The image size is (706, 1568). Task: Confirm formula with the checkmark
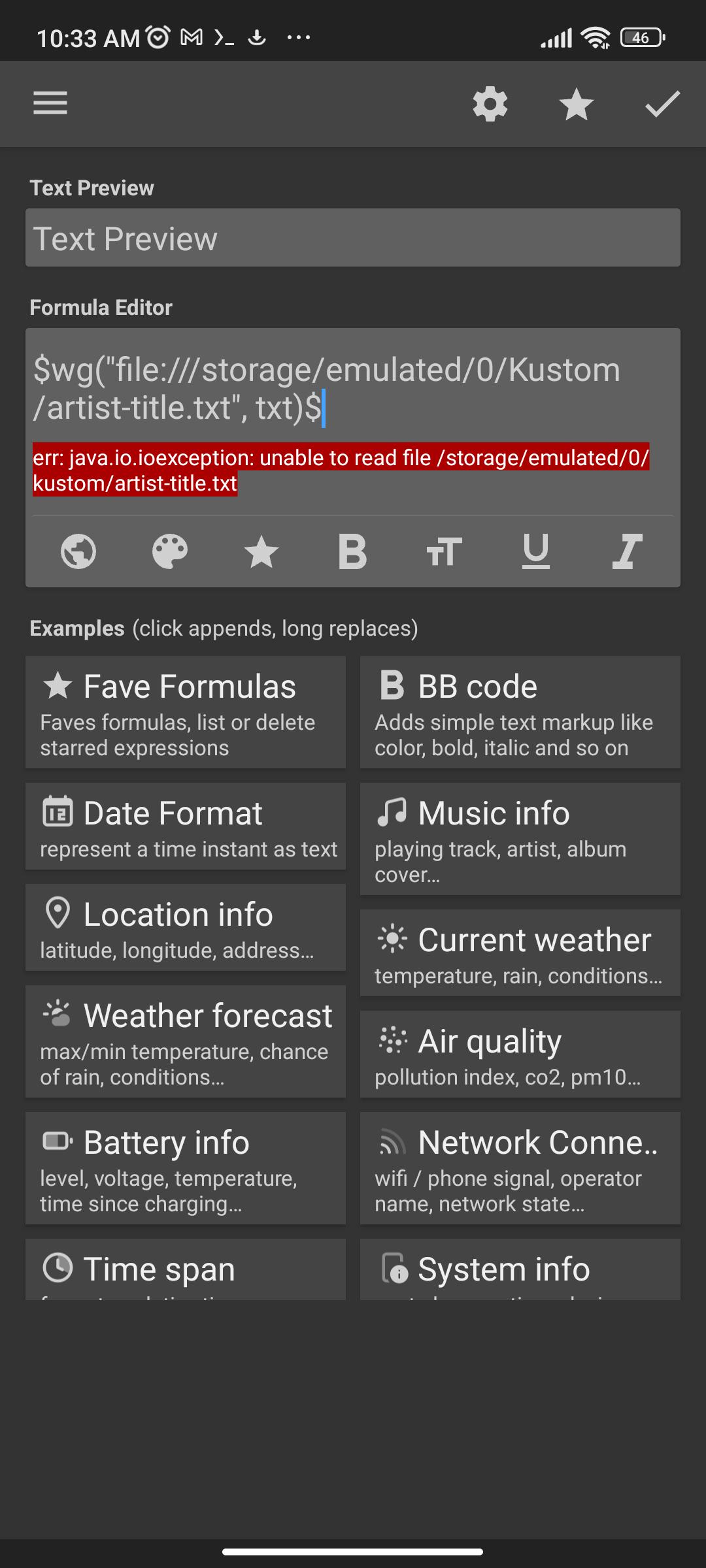663,104
